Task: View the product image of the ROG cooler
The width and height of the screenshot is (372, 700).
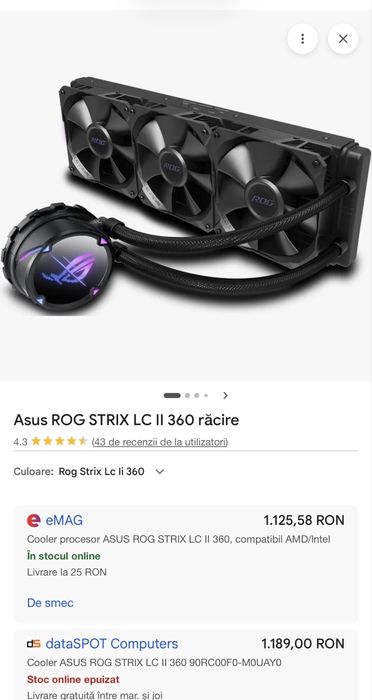Action: (x=186, y=196)
